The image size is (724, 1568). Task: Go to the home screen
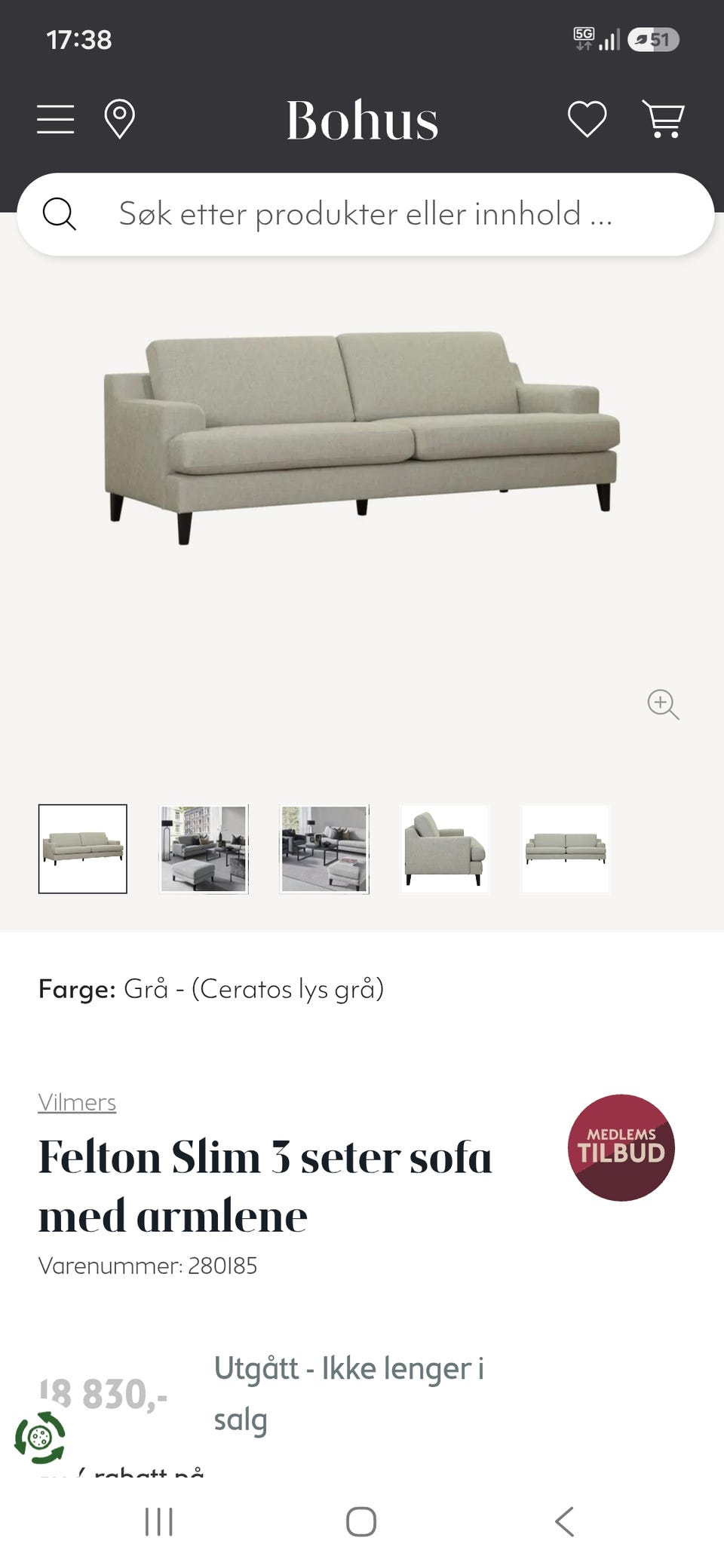click(x=361, y=1521)
